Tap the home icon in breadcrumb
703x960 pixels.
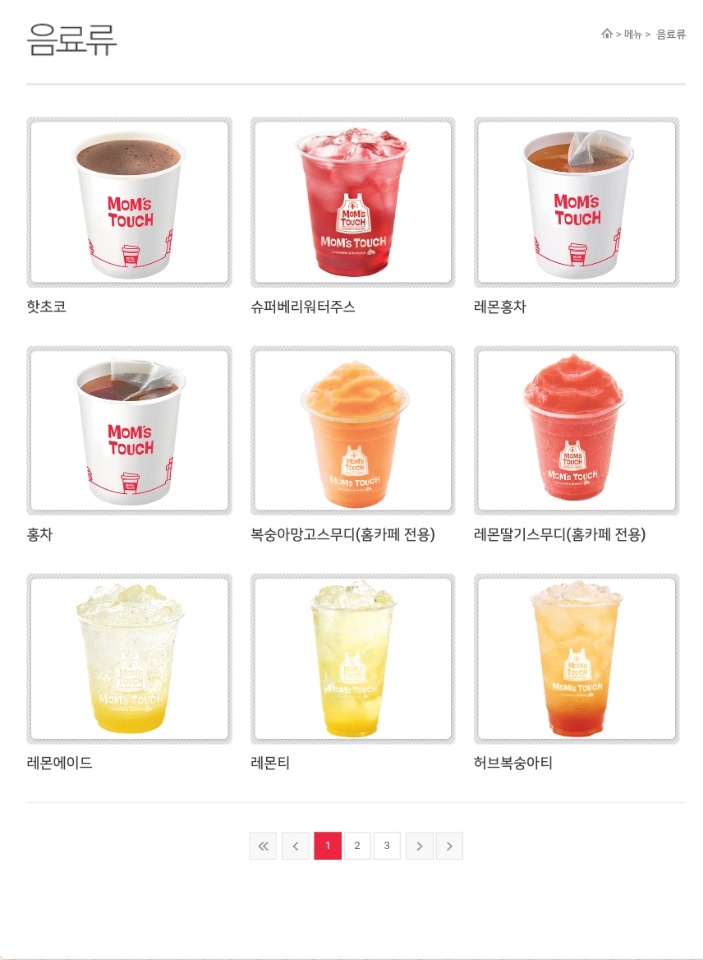pyautogui.click(x=607, y=34)
